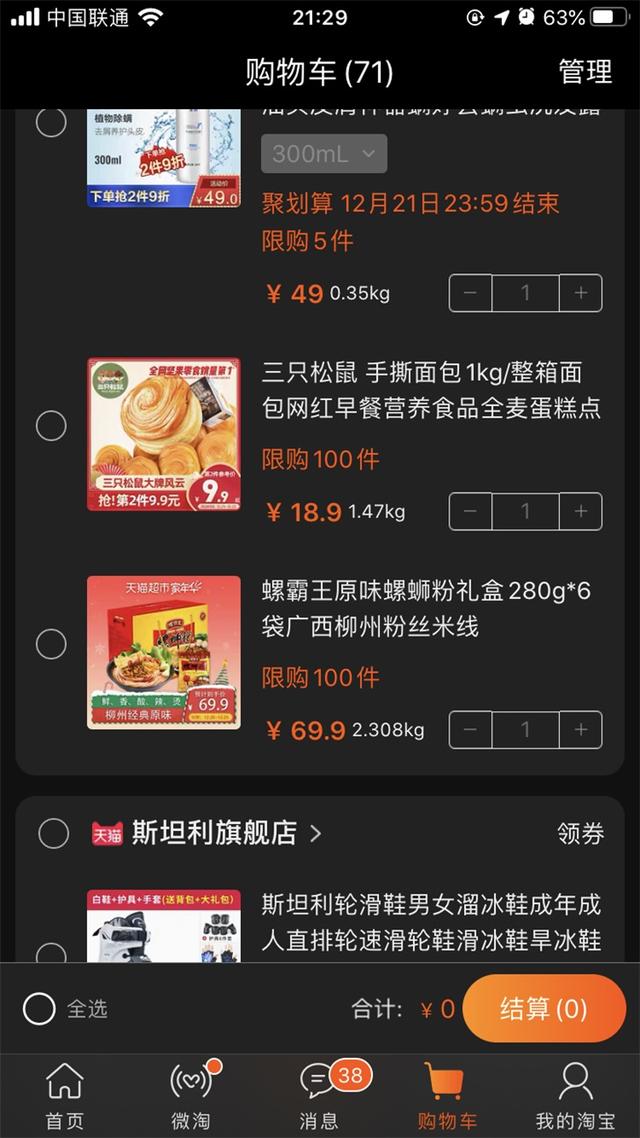Open the 消息 messages tab
640x1138 pixels.
click(x=320, y=1095)
